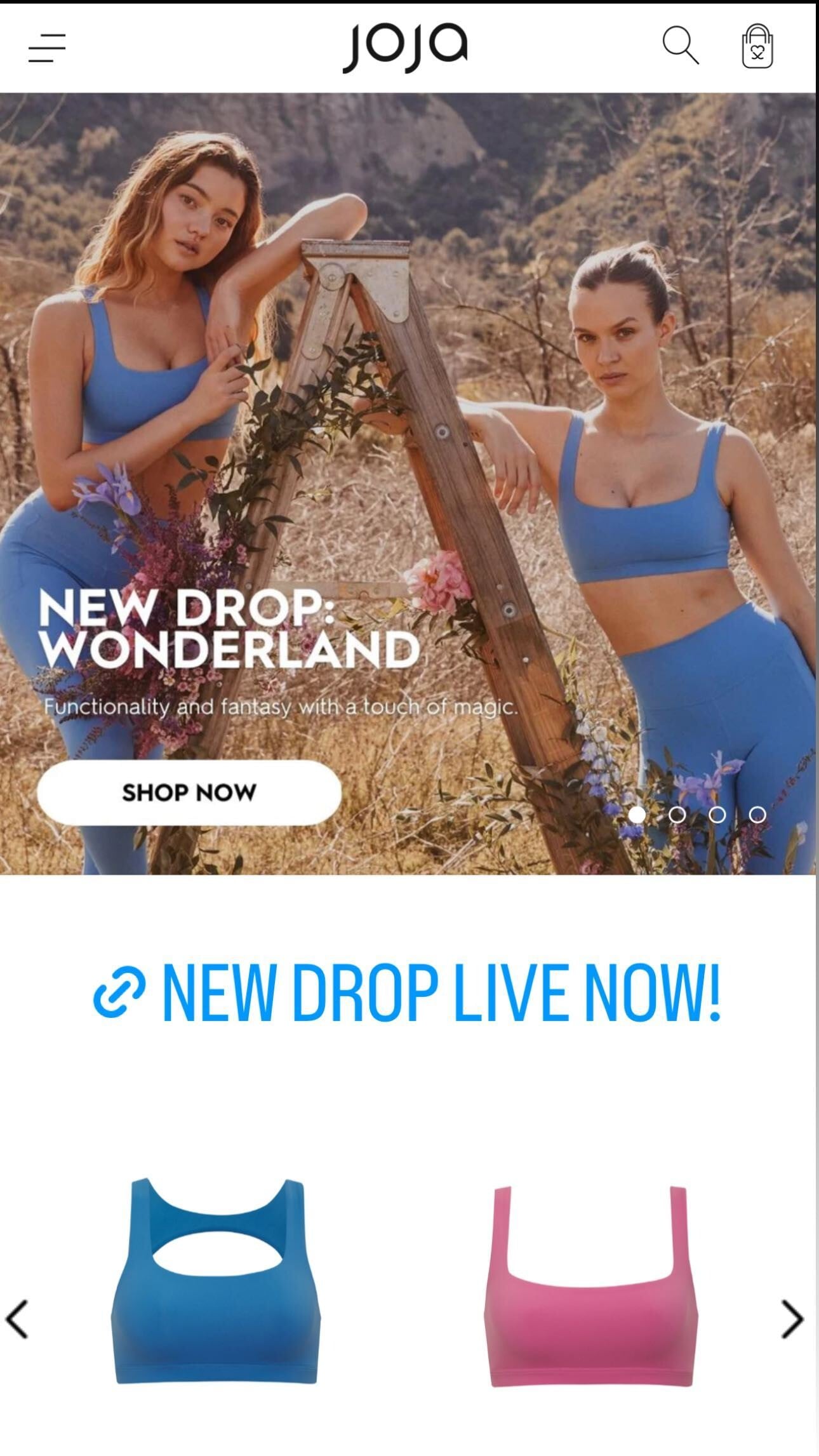Open the pink square-neck sports bra product
This screenshot has width=819, height=1456.
pyautogui.click(x=590, y=1286)
